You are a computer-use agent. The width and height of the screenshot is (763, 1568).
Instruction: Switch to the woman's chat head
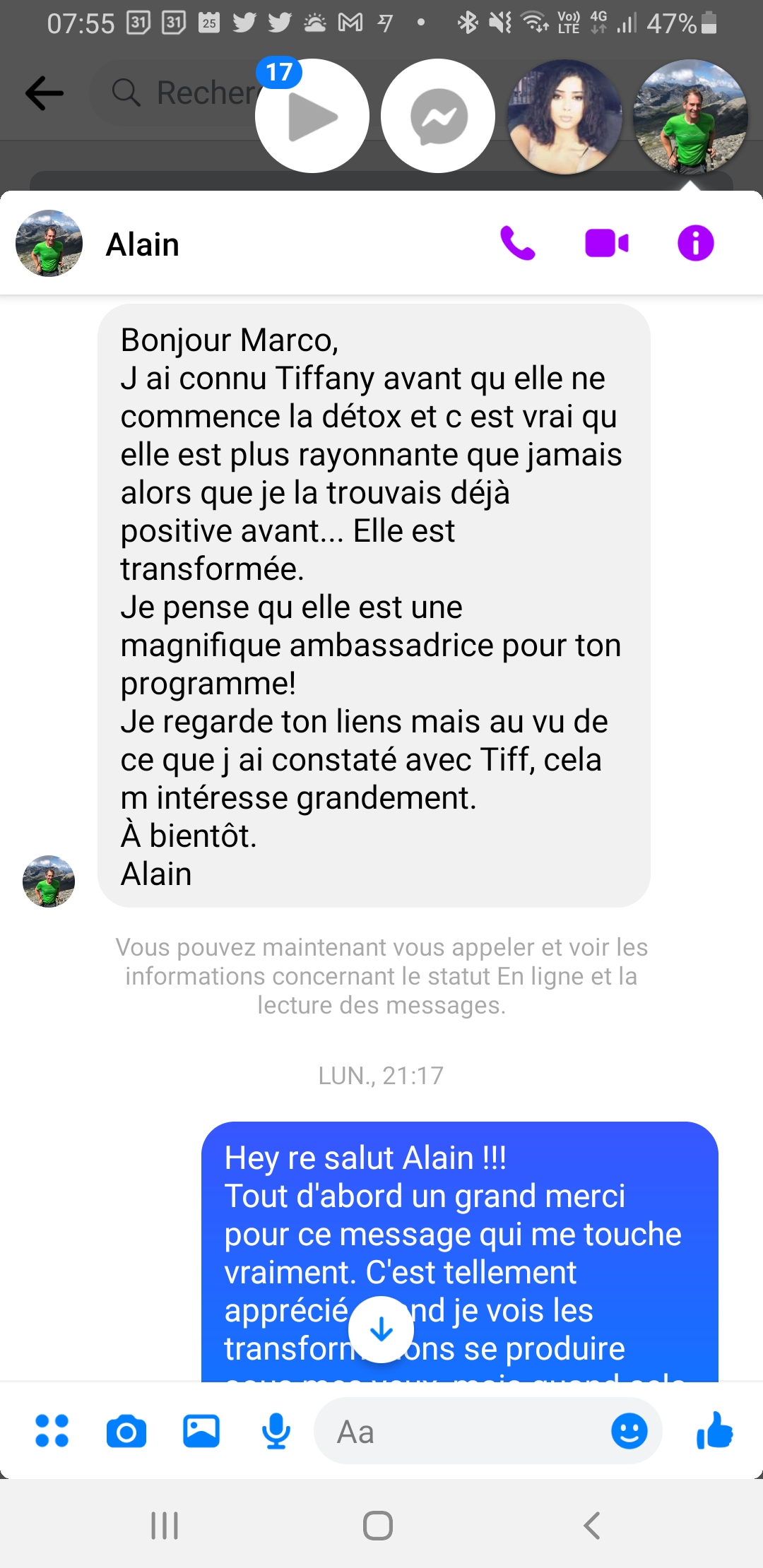pos(564,117)
